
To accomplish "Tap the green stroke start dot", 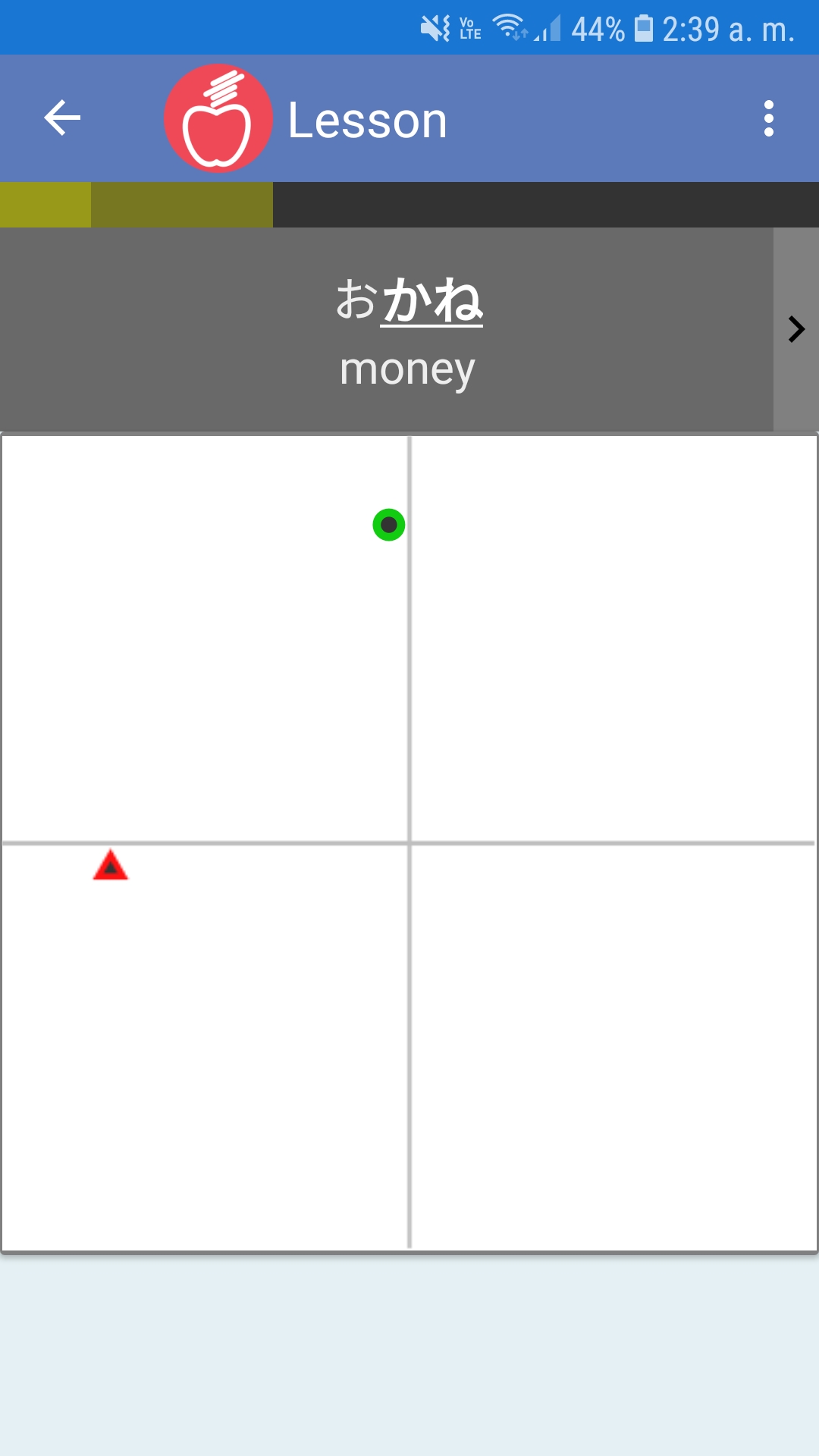I will coord(389,525).
